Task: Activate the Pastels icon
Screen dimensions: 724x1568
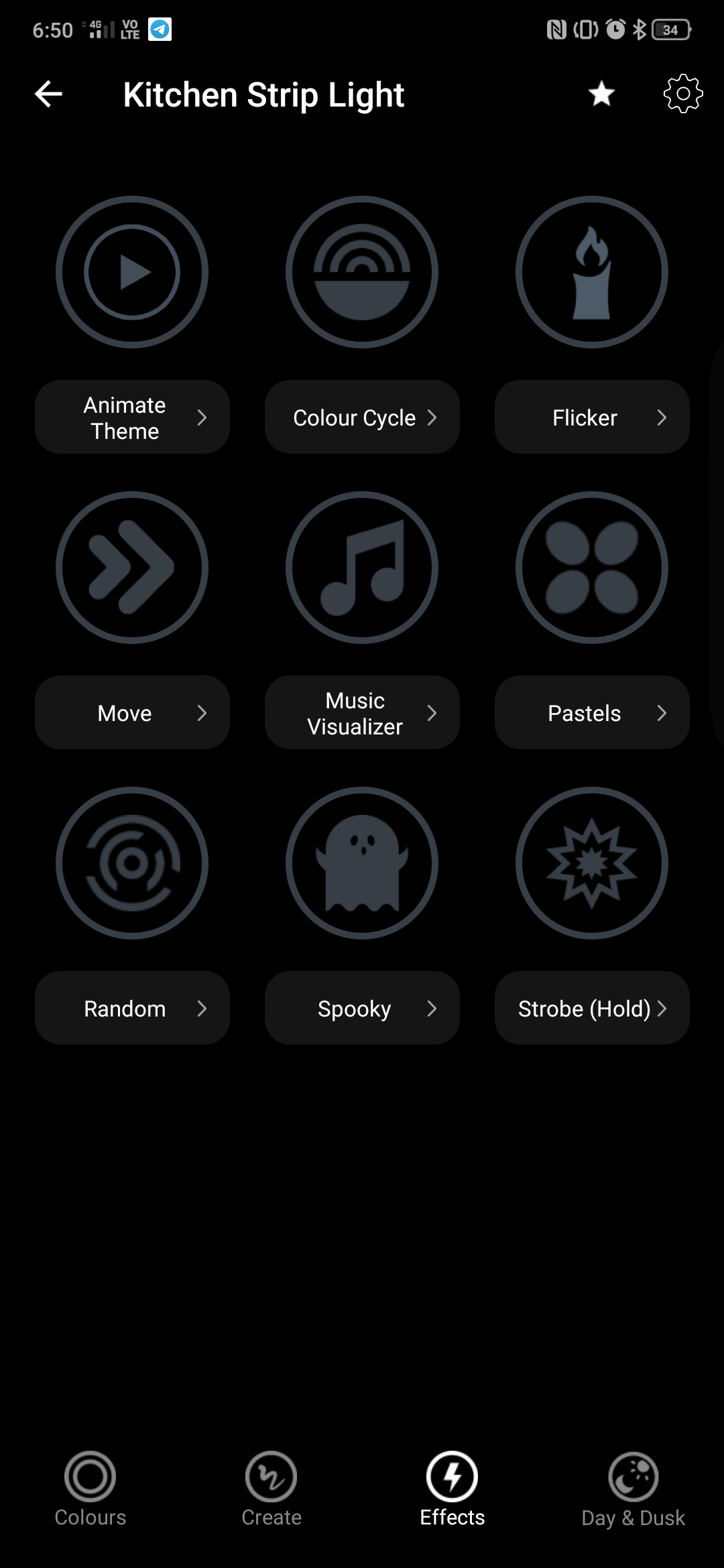Action: click(x=592, y=568)
